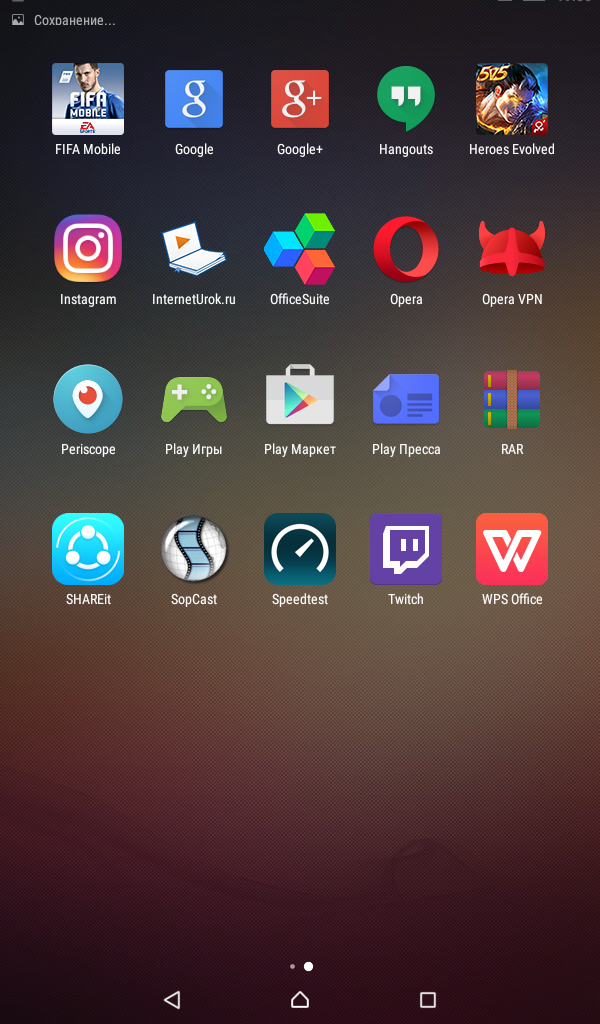Open Google+

coord(300,99)
